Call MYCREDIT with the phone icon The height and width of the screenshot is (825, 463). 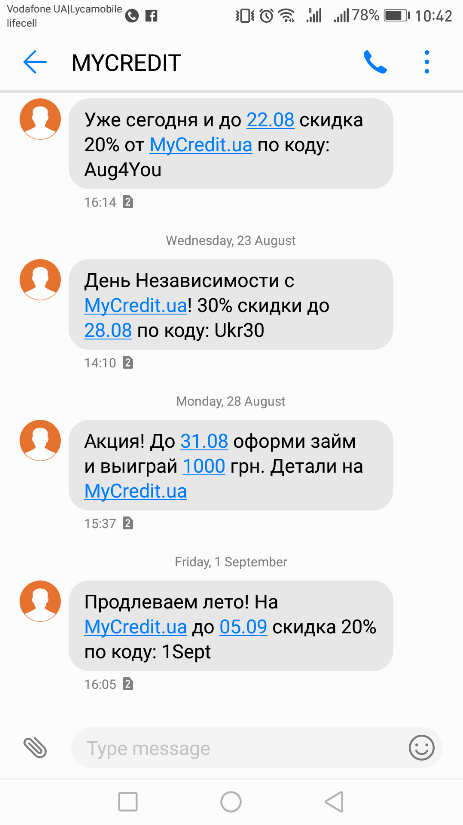point(375,62)
